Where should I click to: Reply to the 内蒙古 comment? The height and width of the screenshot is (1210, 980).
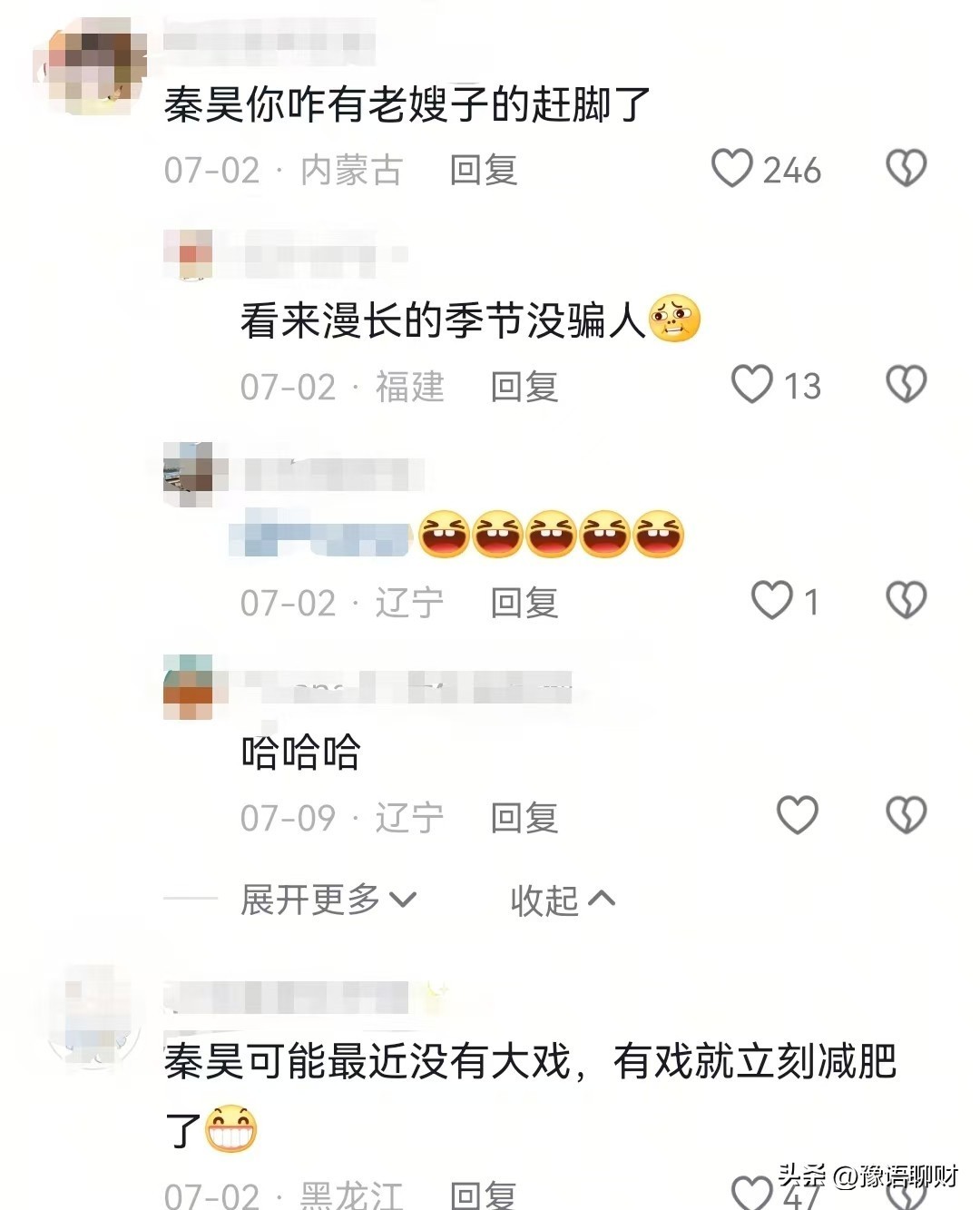tap(484, 170)
